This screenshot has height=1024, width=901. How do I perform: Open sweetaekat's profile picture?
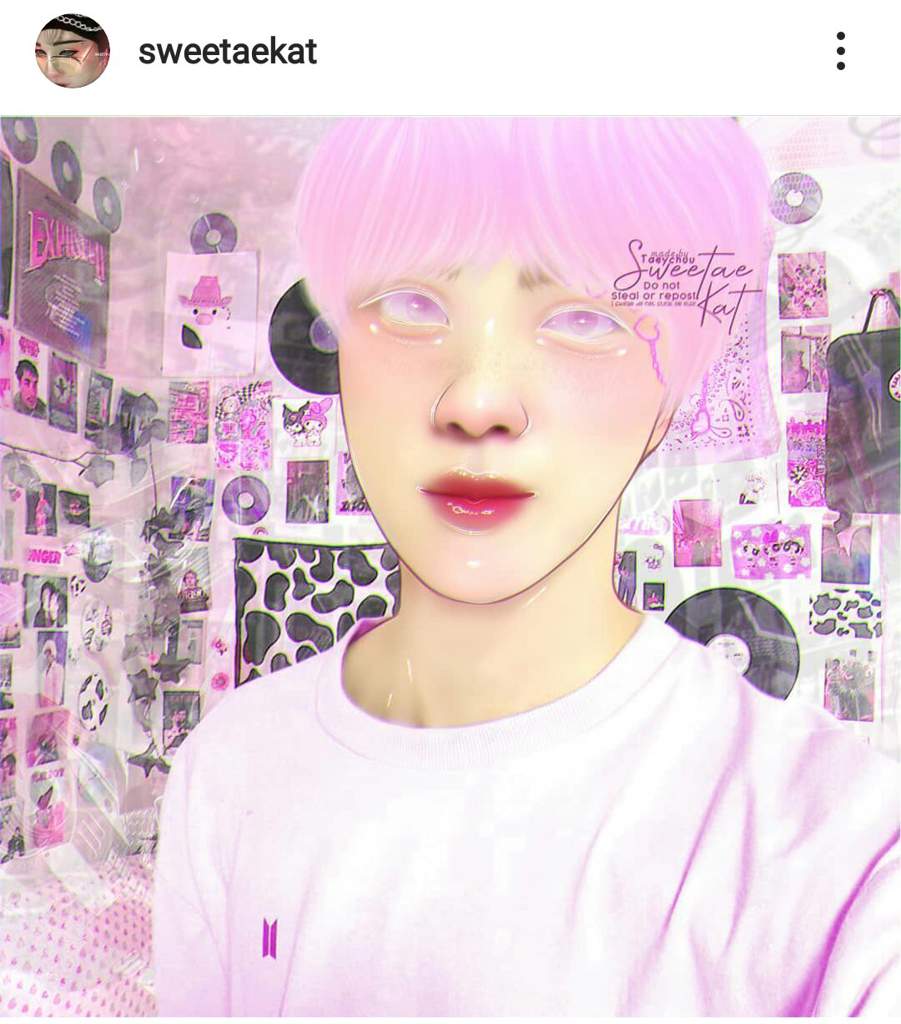click(72, 51)
